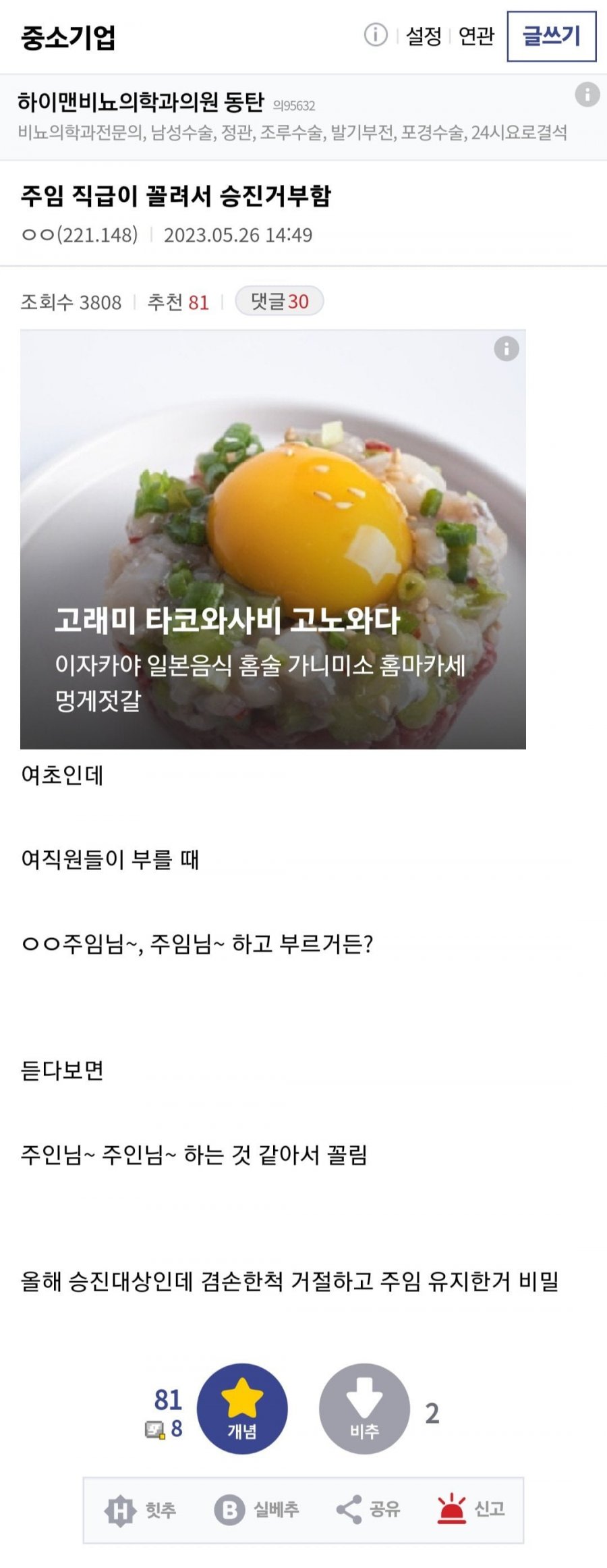This screenshot has width=607, height=1568.
Task: Jump to the 댓글 30 comments
Action: click(x=279, y=301)
